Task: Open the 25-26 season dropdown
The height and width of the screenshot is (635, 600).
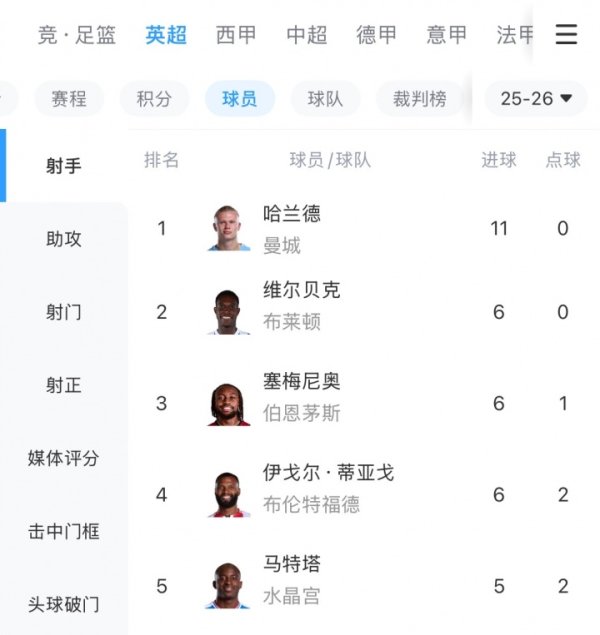Action: pos(536,98)
